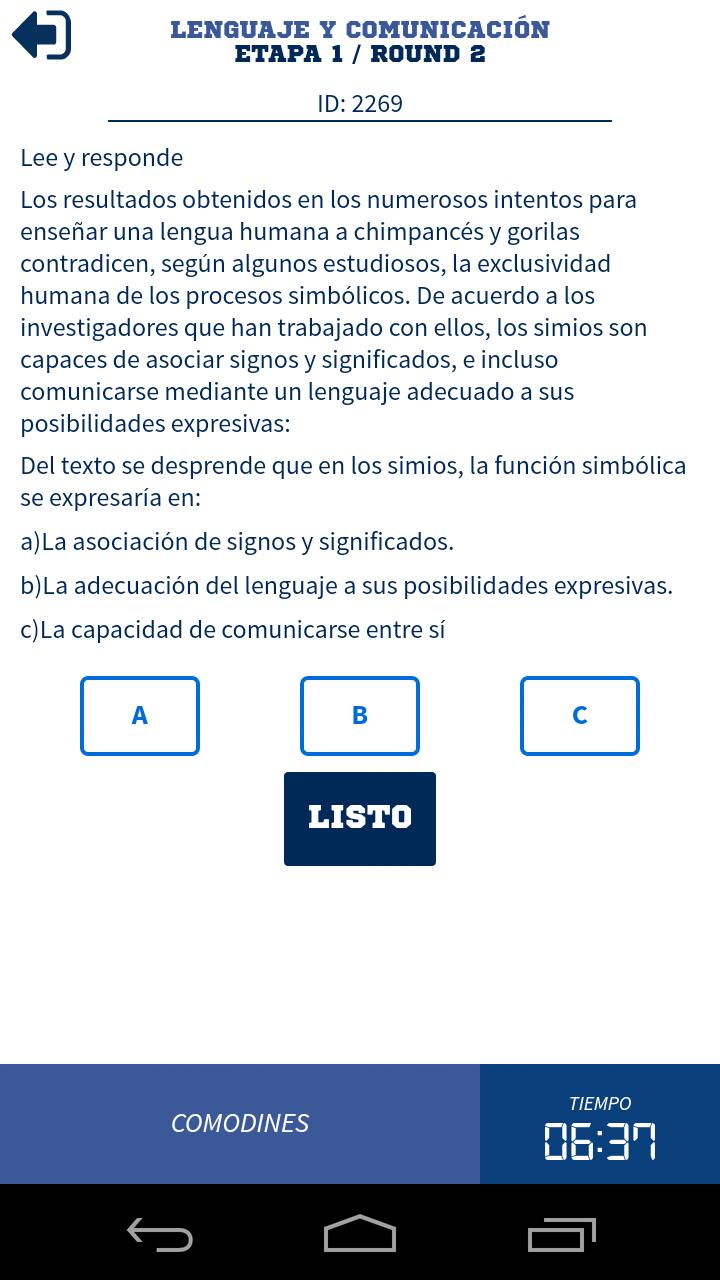Tap the Lee y responde instruction text
Screen dimensions: 720x1280
pyautogui.click(x=101, y=157)
